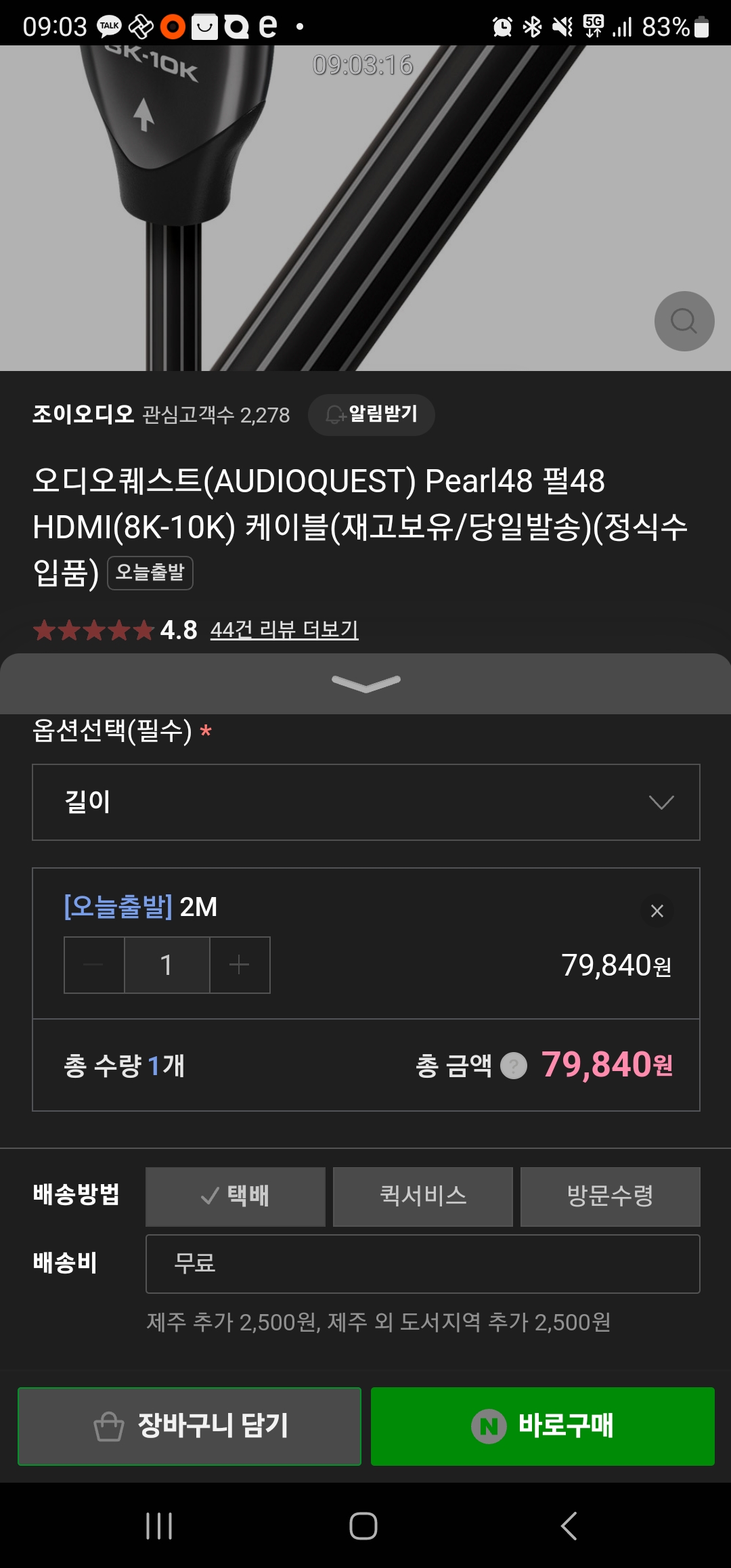Tap the KakaoTalk icon in status bar
This screenshot has height=1568, width=731.
tap(107, 24)
